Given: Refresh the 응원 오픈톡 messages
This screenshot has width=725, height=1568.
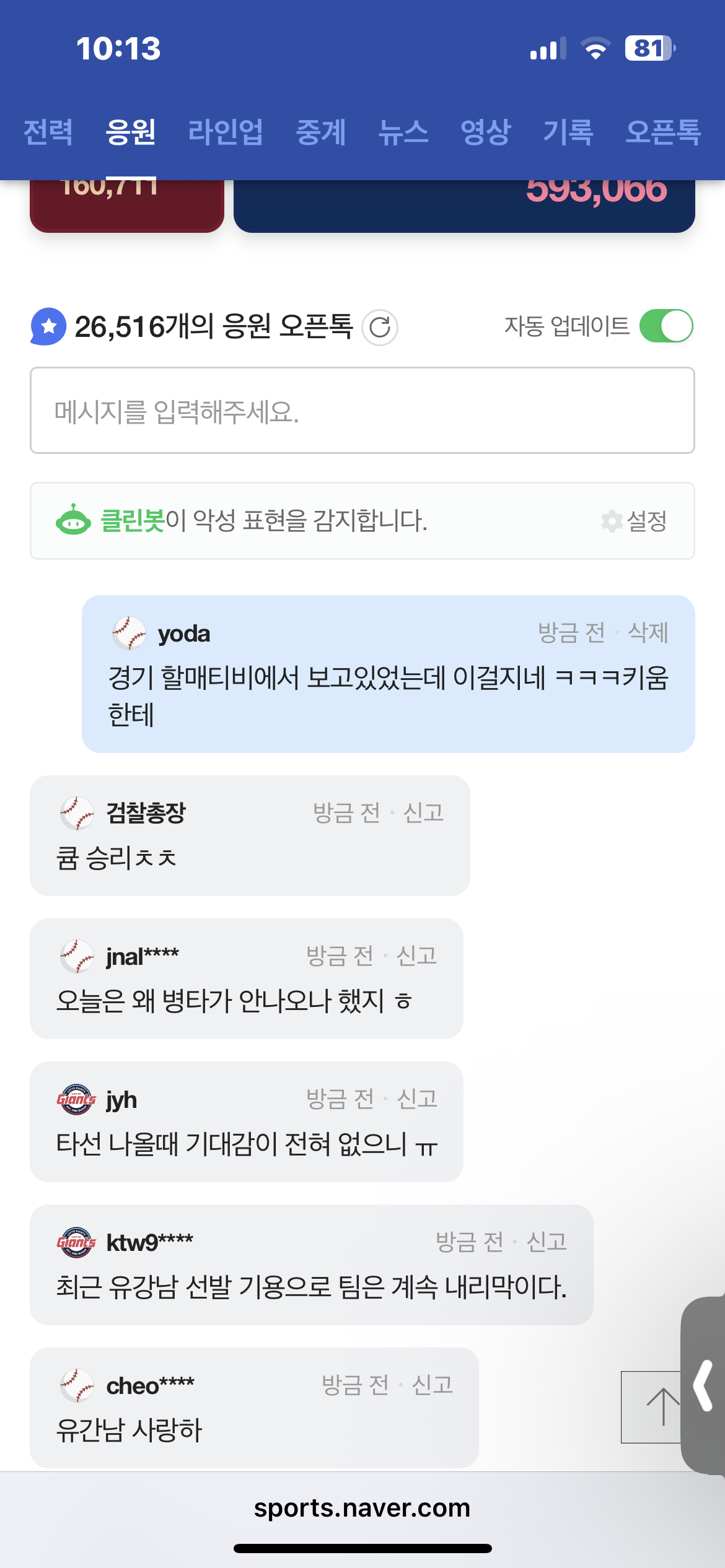Looking at the screenshot, I should point(380,327).
